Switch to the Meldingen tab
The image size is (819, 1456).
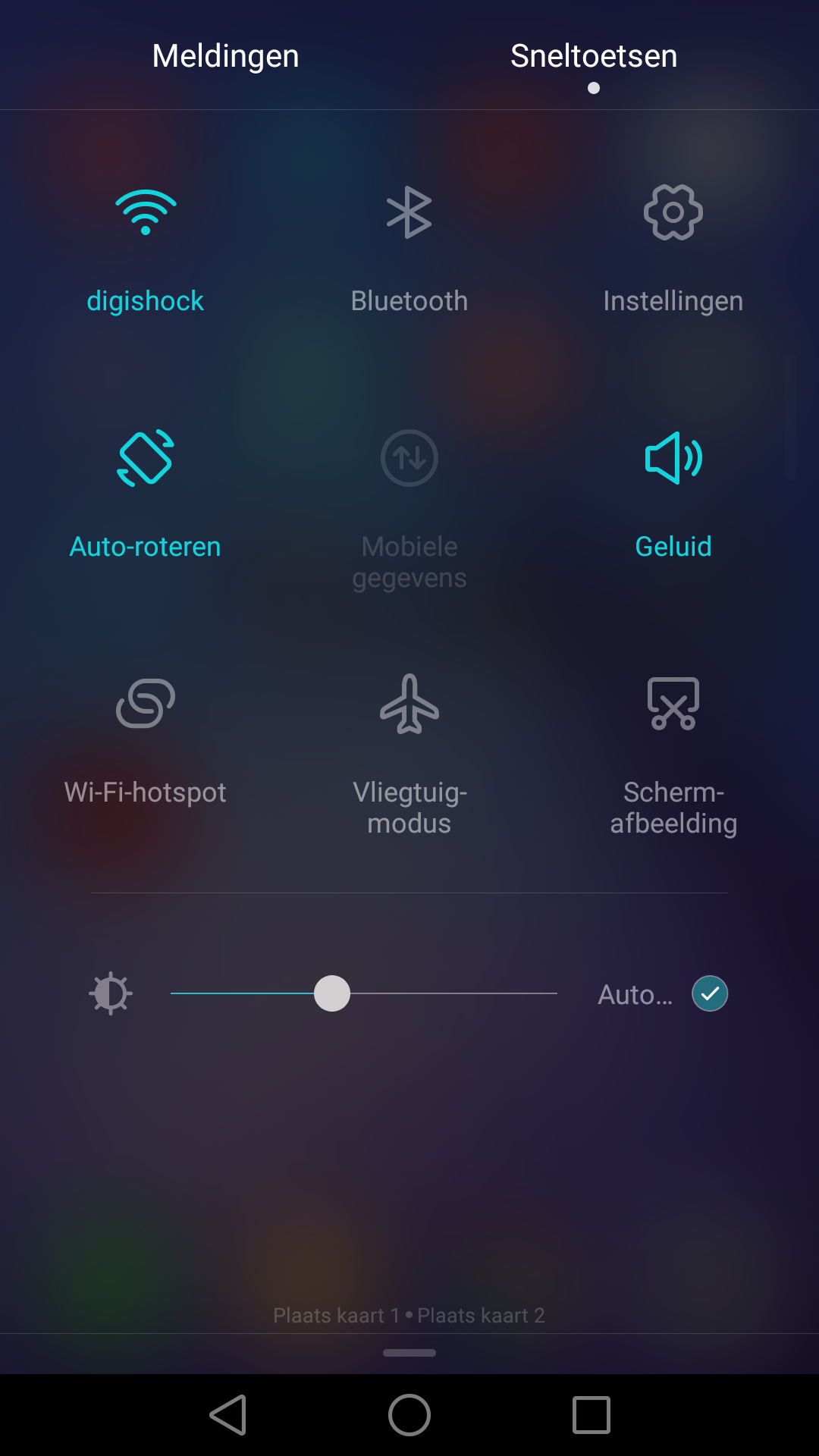[x=225, y=56]
